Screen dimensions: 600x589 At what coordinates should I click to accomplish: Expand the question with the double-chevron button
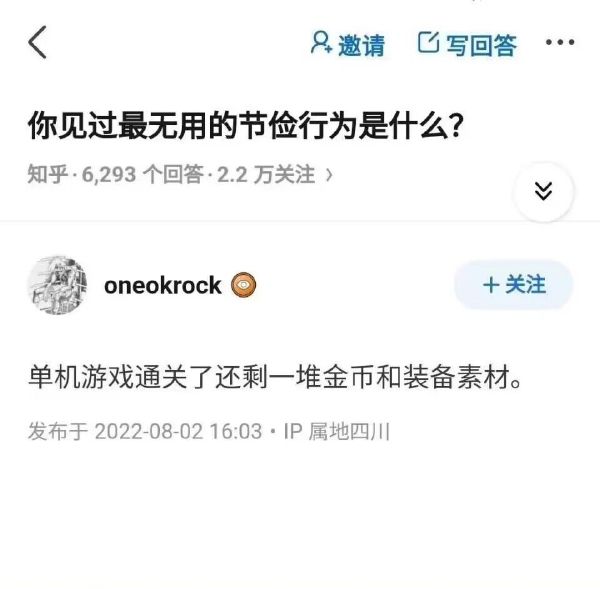543,191
